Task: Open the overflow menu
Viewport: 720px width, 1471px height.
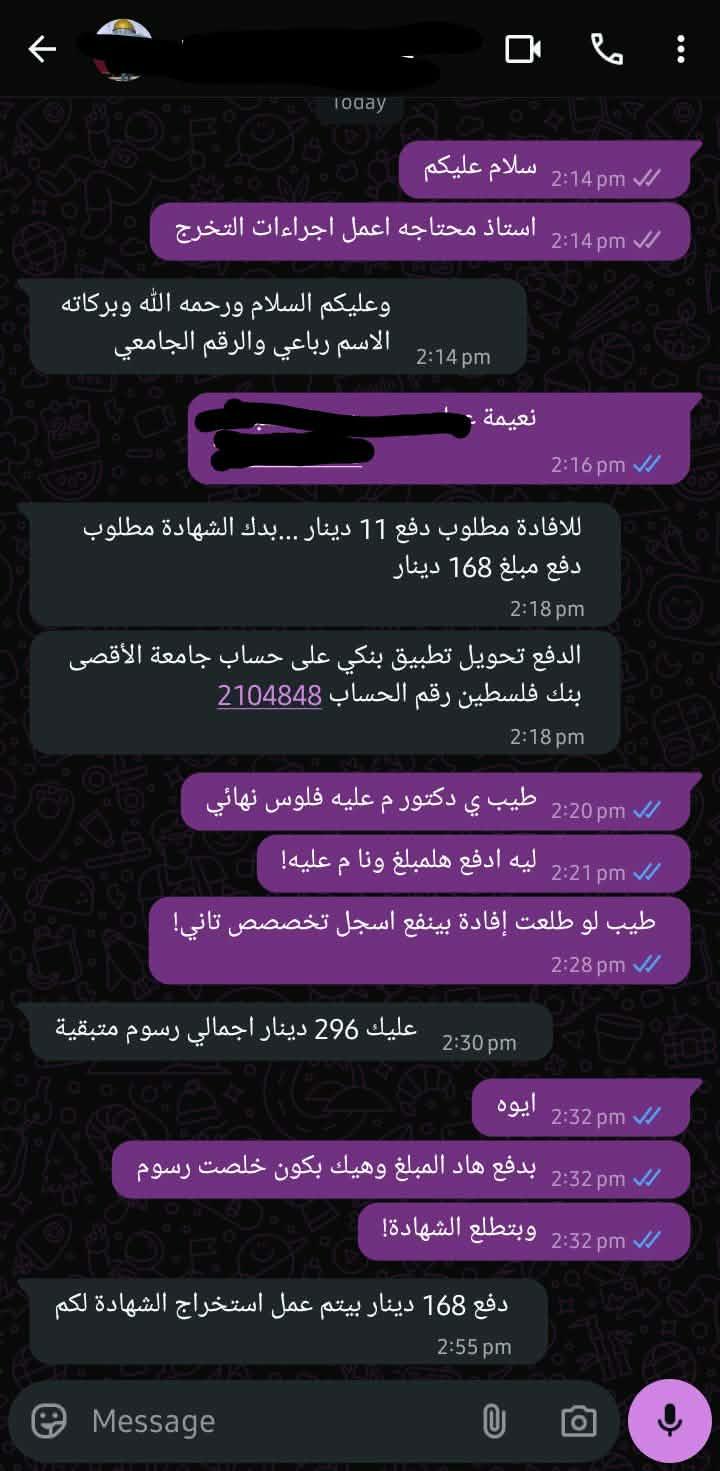Action: [x=681, y=49]
